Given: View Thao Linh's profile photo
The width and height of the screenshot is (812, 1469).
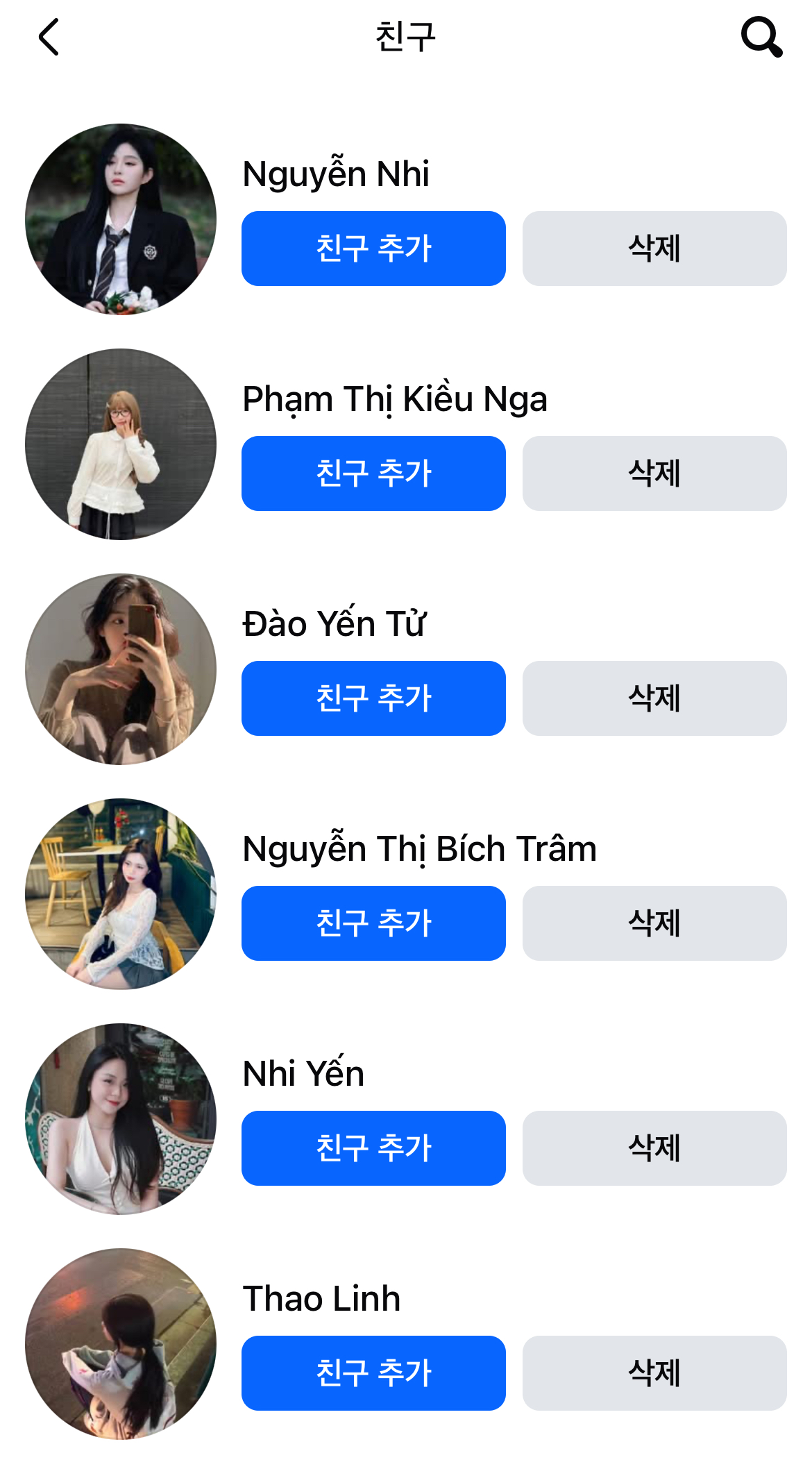Looking at the screenshot, I should pyautogui.click(x=121, y=1344).
